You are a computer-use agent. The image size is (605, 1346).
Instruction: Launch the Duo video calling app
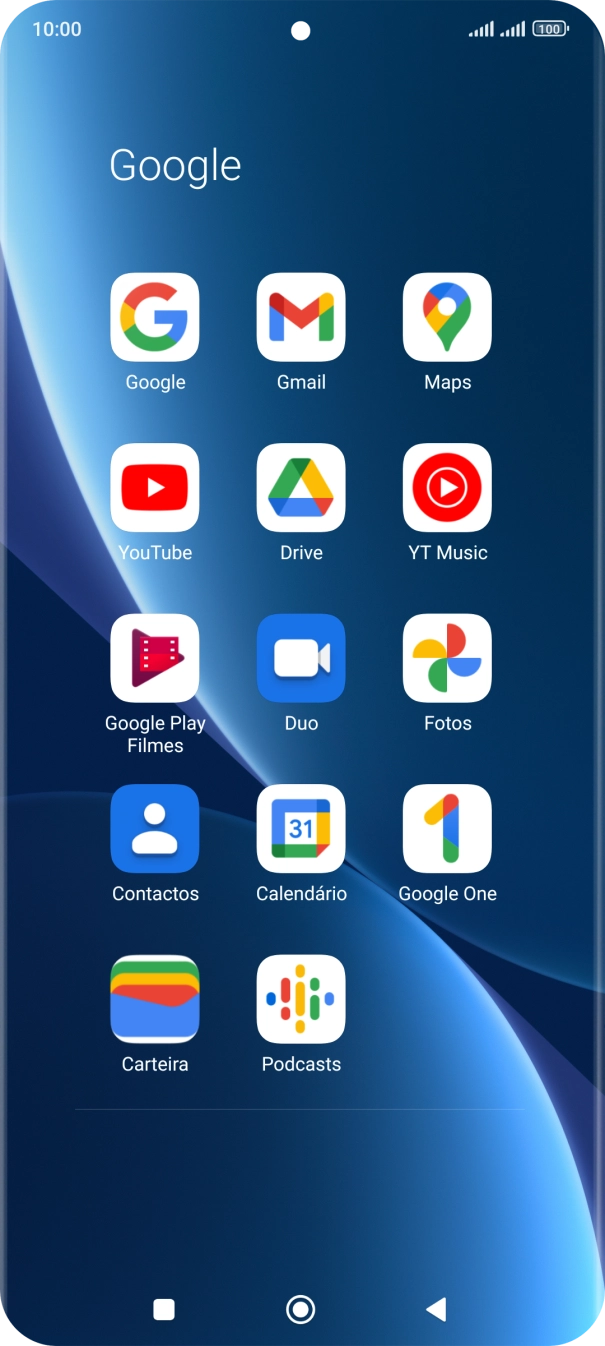point(301,658)
